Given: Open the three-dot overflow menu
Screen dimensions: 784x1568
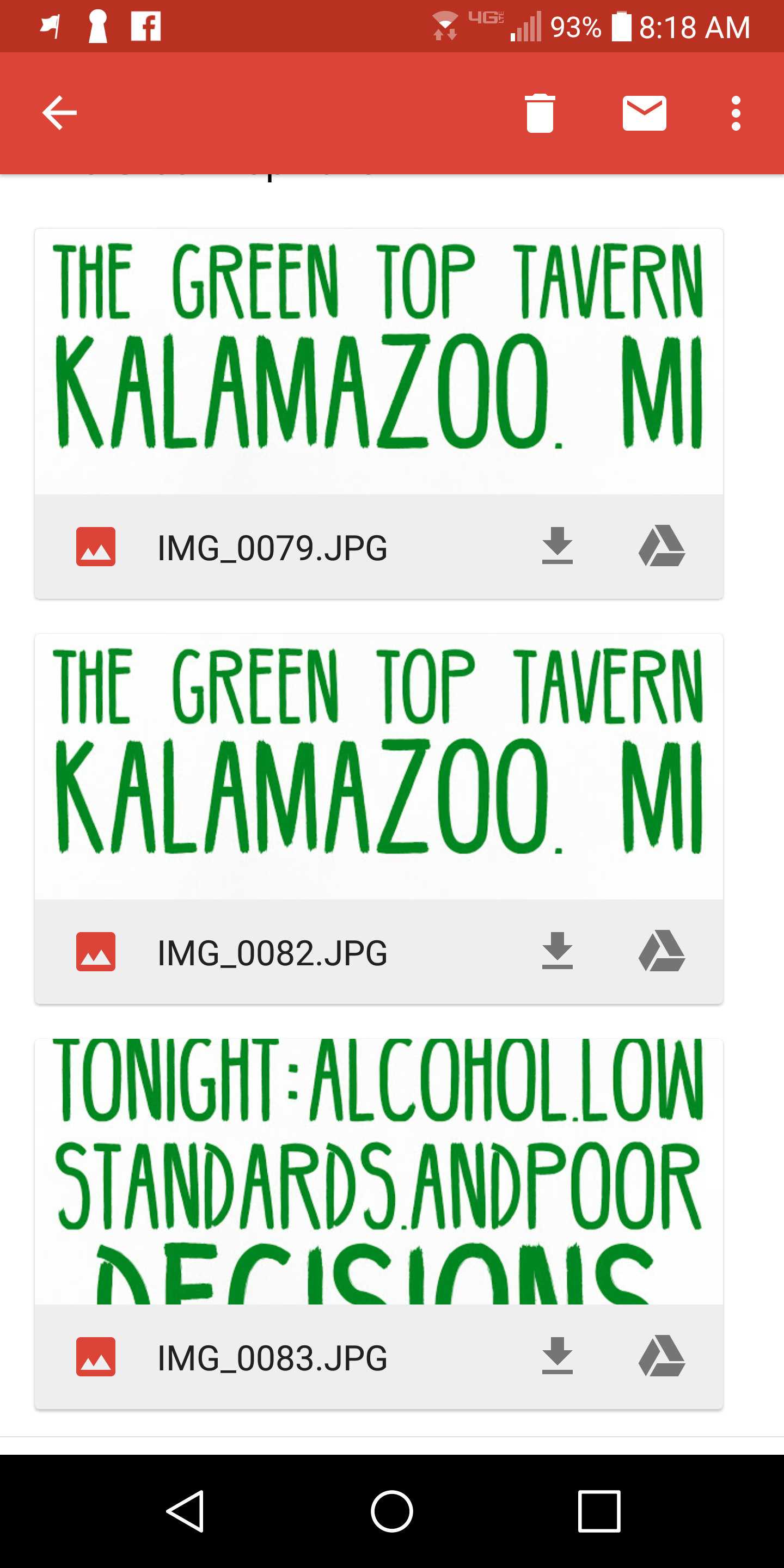Looking at the screenshot, I should pos(736,113).
